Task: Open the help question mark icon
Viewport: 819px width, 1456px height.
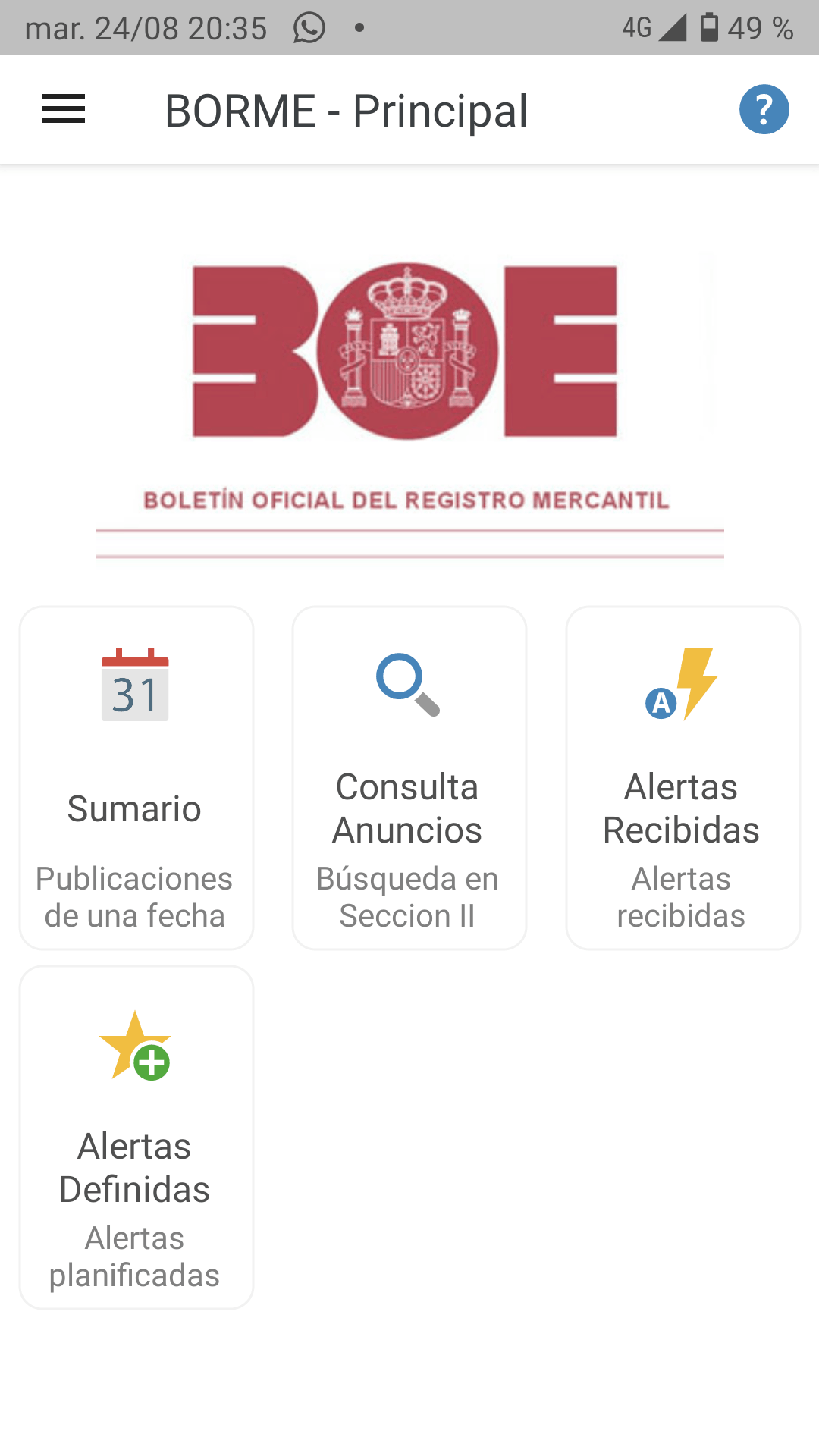Action: (764, 109)
